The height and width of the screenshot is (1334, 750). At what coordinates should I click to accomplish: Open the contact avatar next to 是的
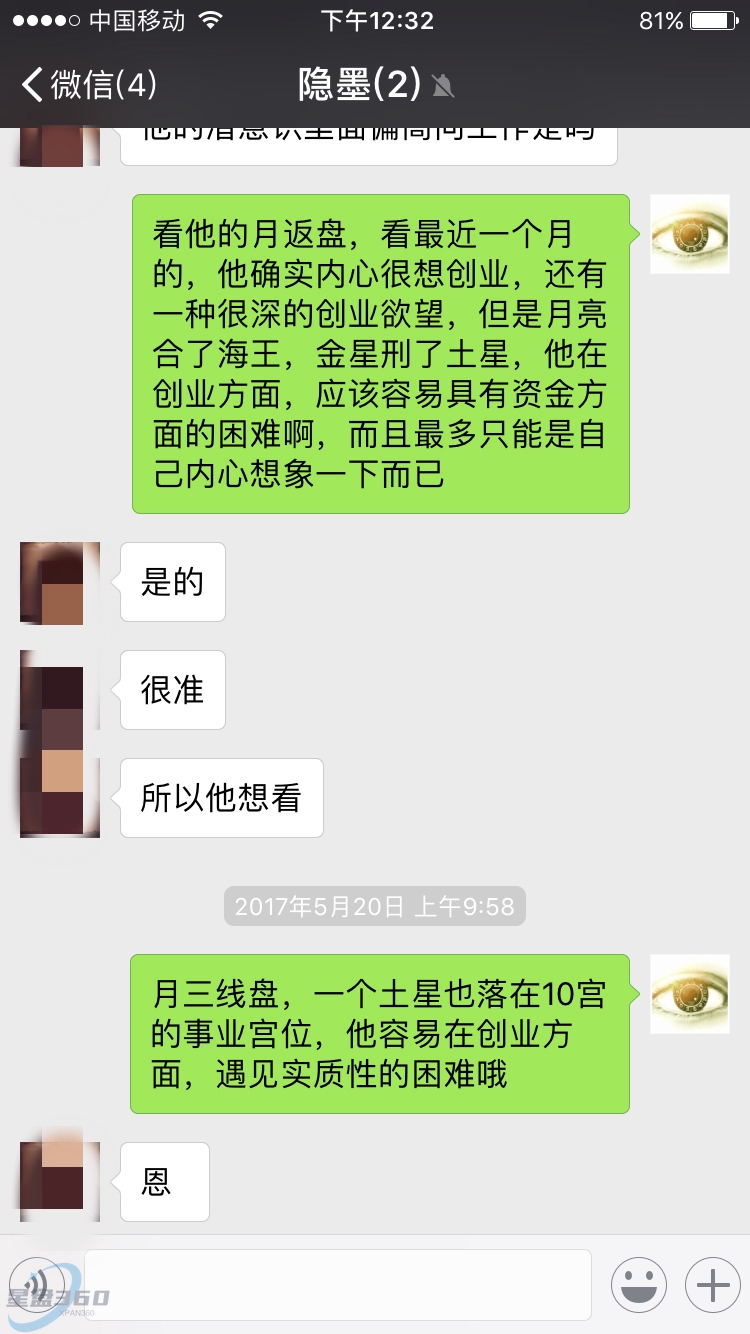click(60, 583)
